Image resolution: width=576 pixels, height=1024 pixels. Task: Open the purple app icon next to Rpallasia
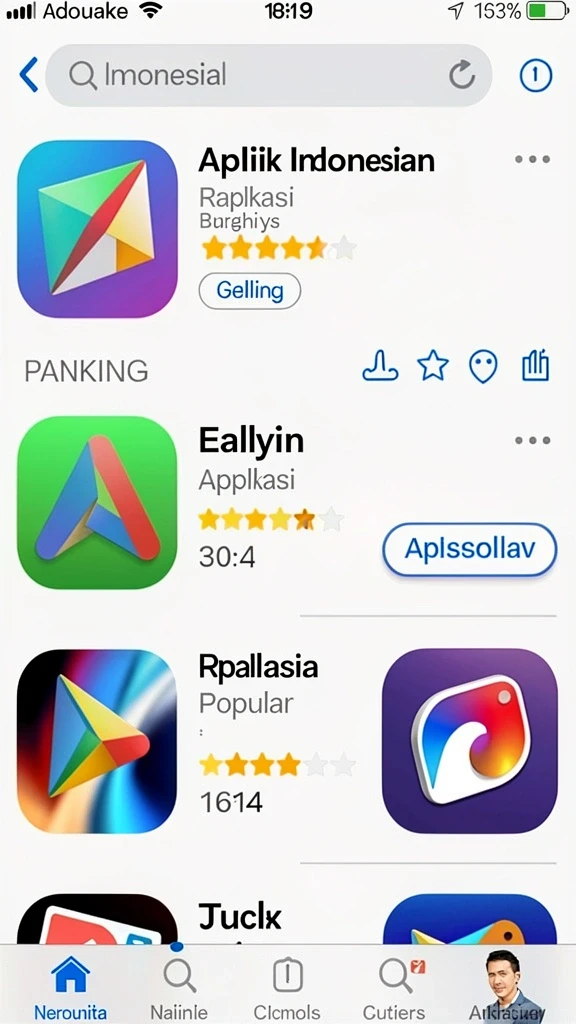coord(470,741)
